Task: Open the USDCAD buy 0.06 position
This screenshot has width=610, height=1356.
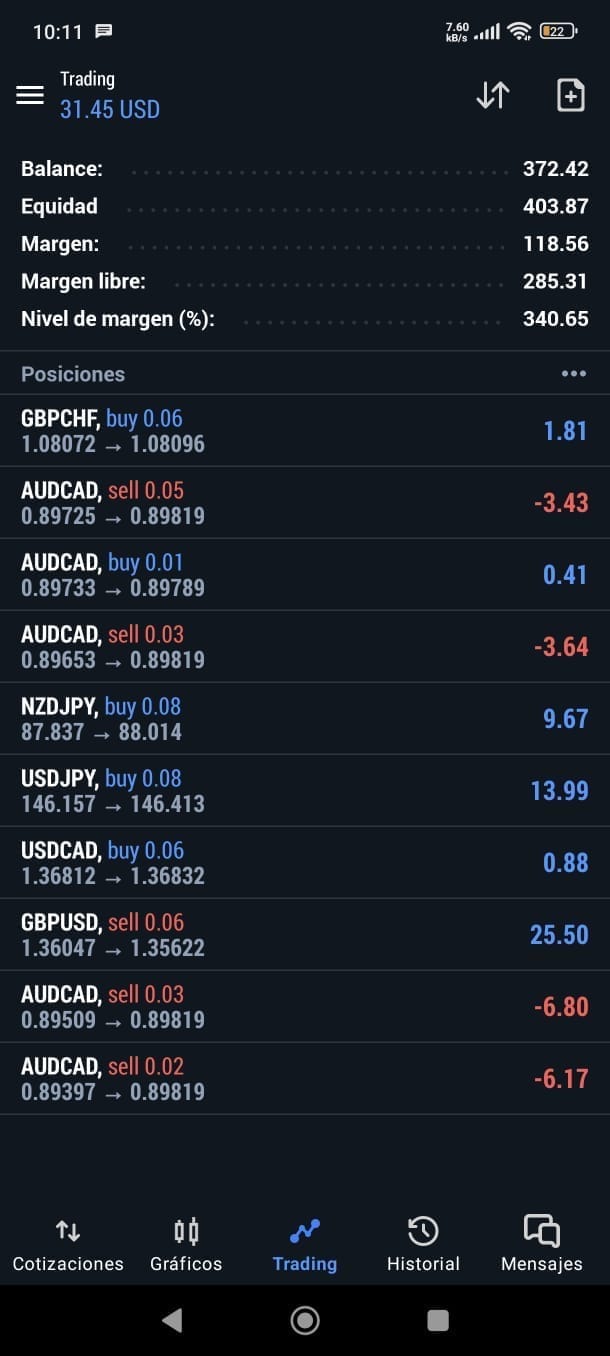Action: click(x=305, y=863)
